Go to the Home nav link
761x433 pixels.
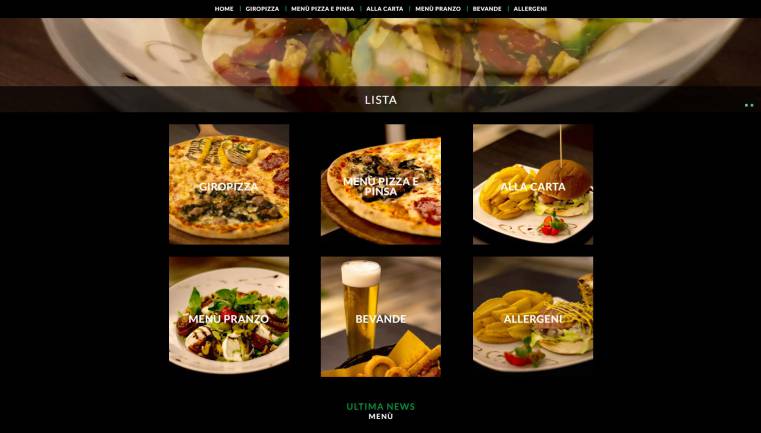pyautogui.click(x=224, y=8)
